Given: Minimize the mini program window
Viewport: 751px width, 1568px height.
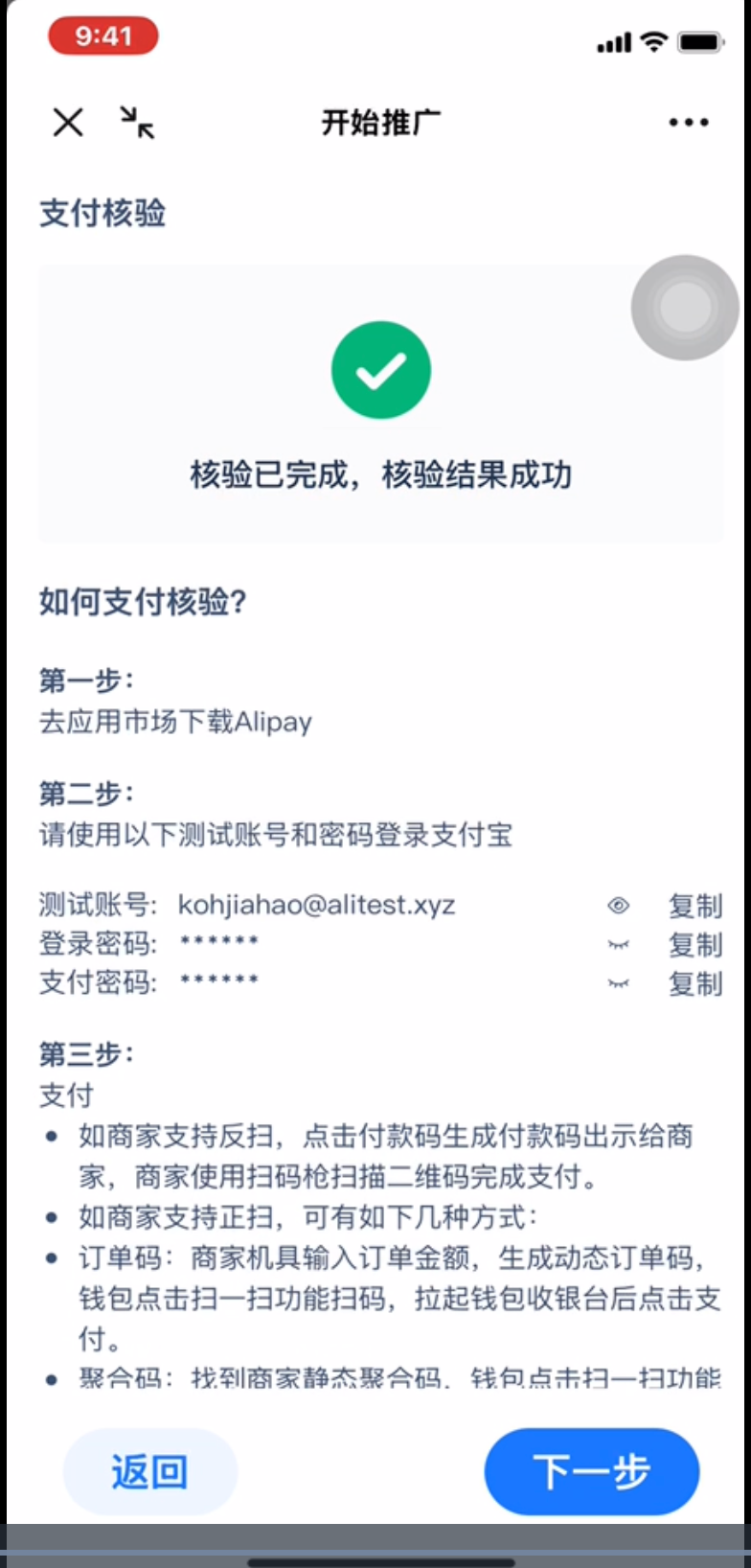Looking at the screenshot, I should click(138, 123).
